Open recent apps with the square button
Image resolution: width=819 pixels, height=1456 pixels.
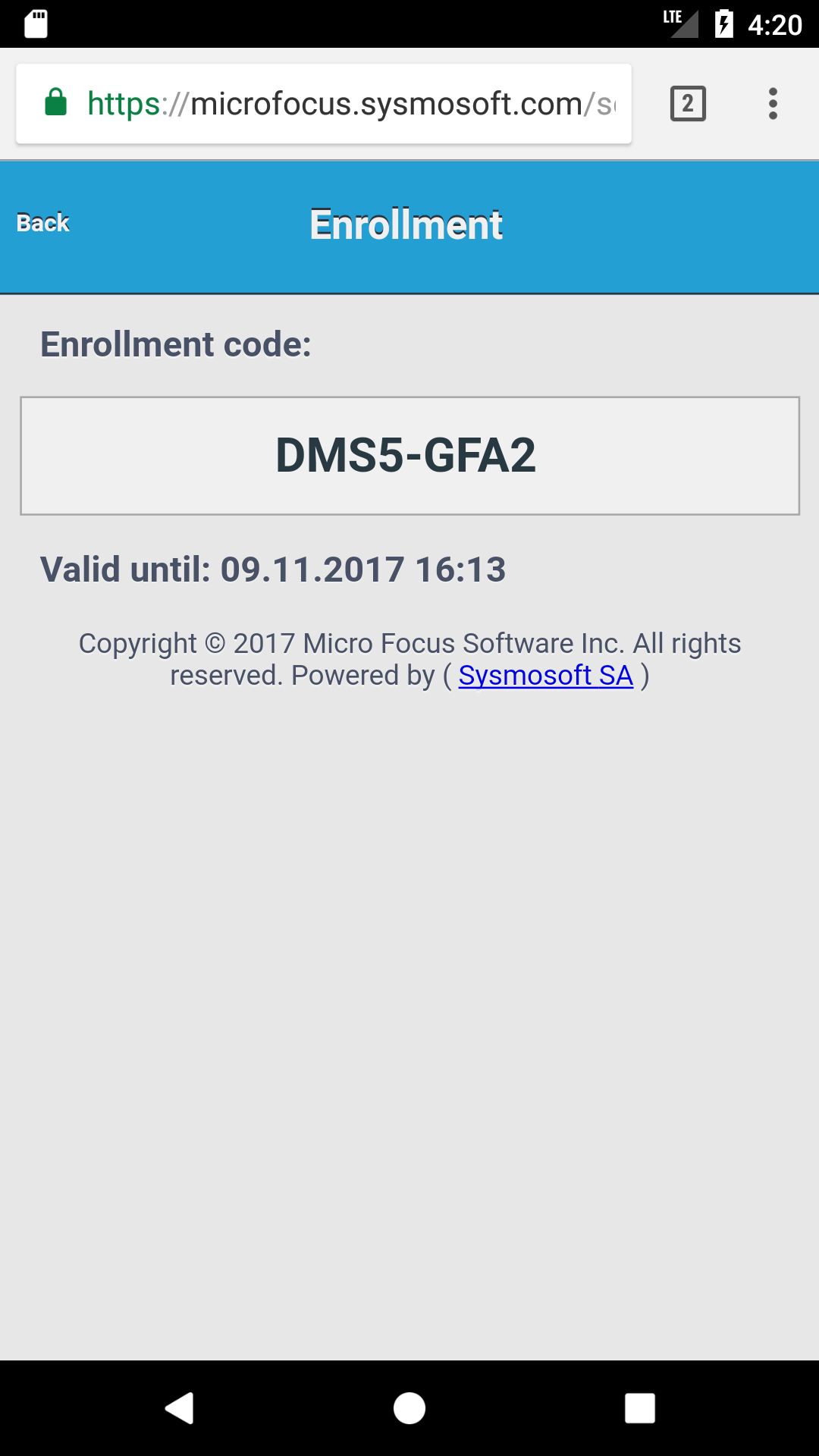(x=640, y=1409)
